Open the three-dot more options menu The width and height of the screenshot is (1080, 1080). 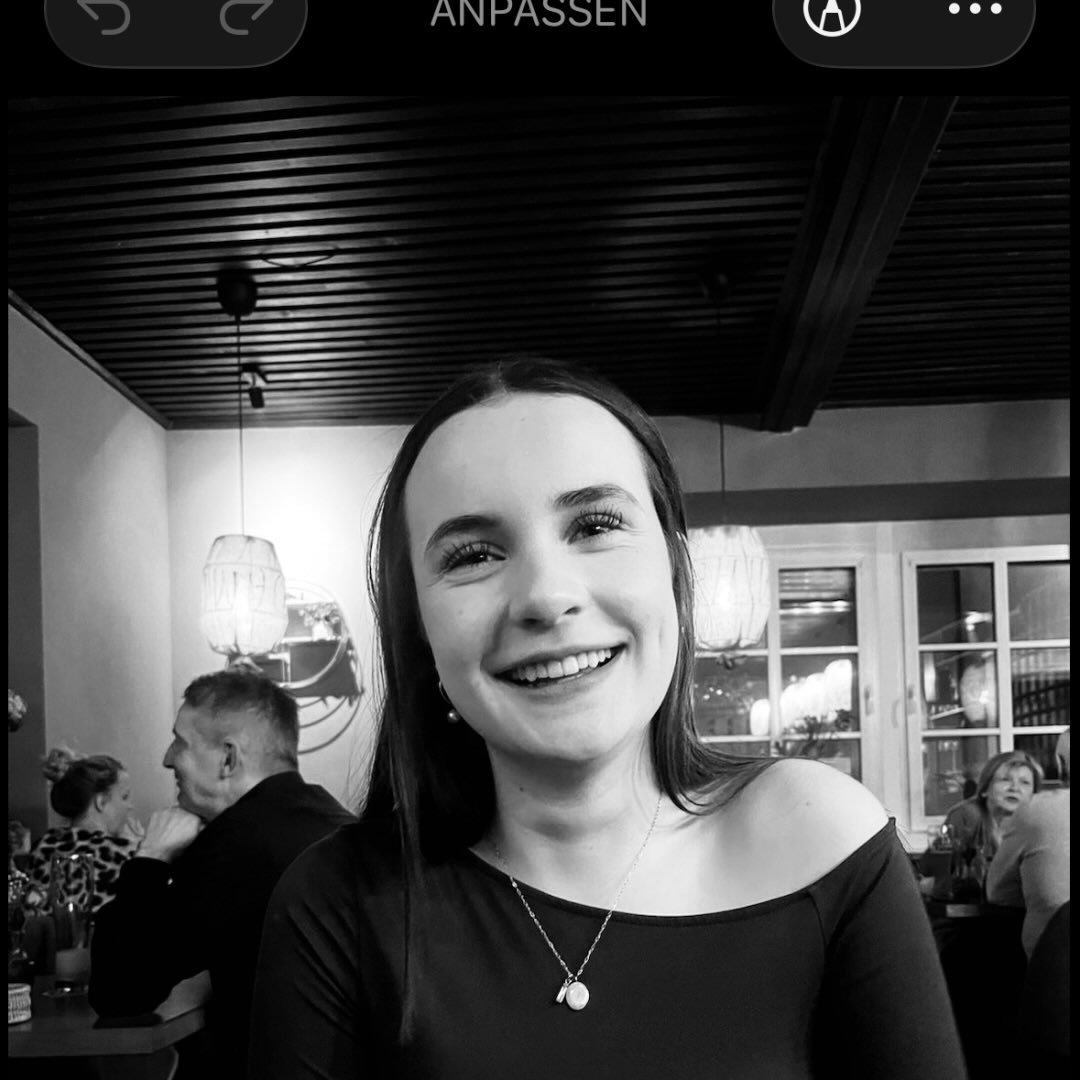click(x=974, y=11)
